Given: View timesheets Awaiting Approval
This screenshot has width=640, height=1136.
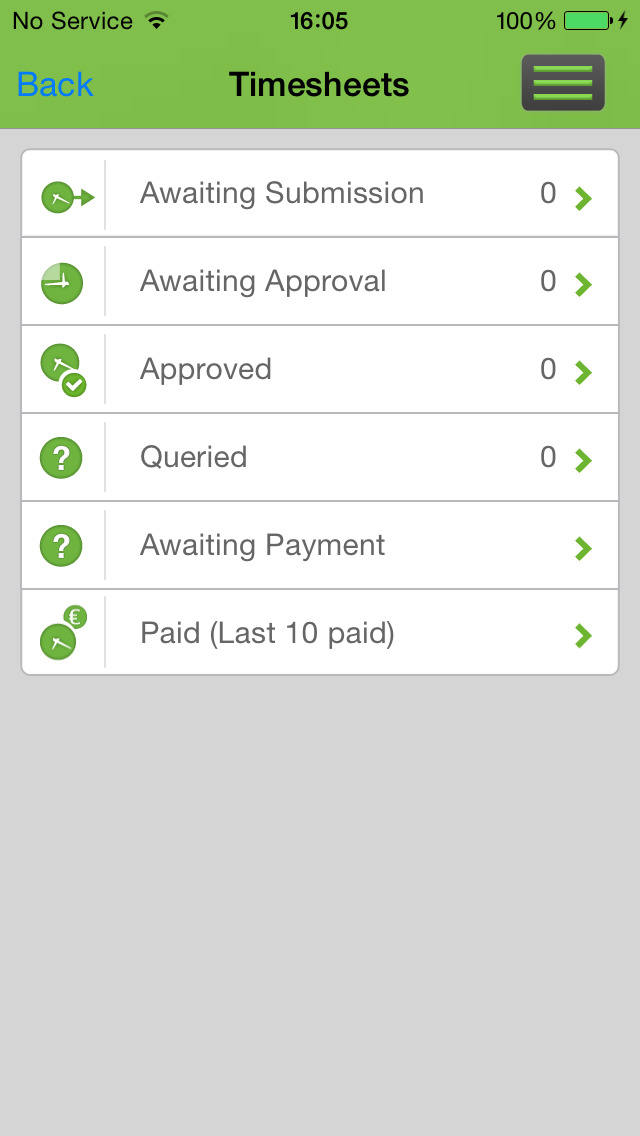Looking at the screenshot, I should [320, 281].
